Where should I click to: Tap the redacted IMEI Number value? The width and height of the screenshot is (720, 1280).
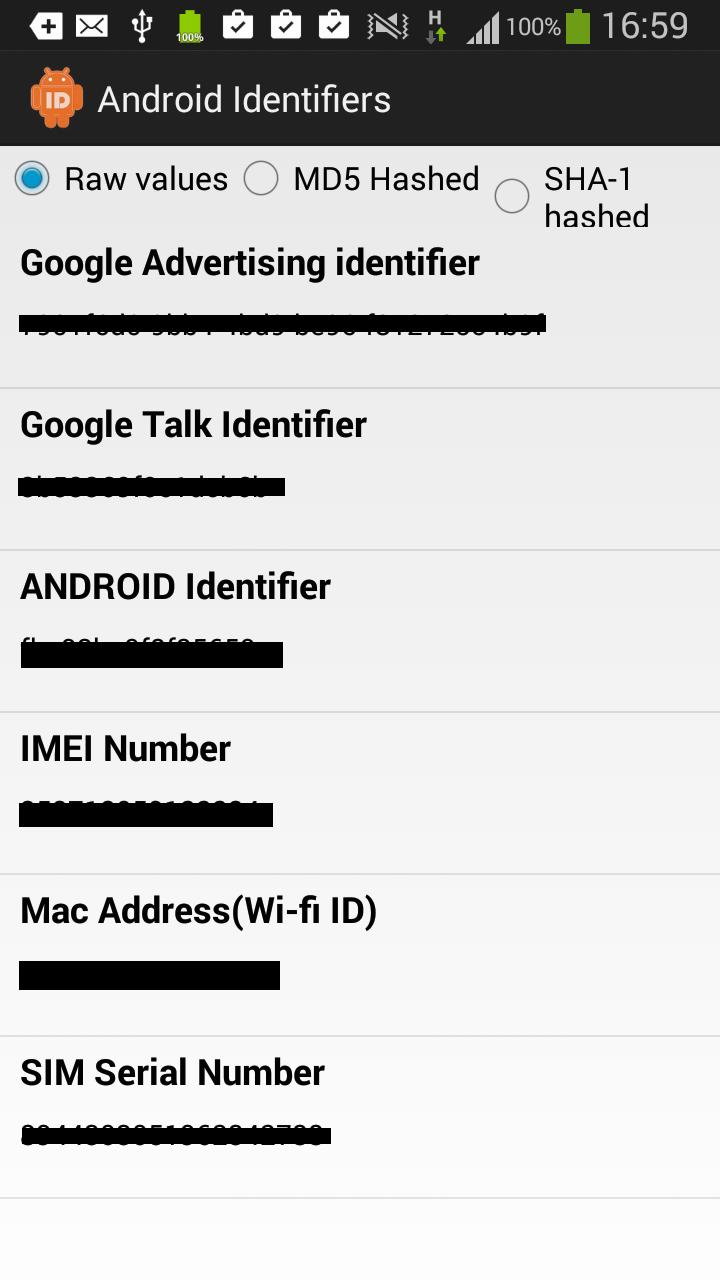[145, 812]
